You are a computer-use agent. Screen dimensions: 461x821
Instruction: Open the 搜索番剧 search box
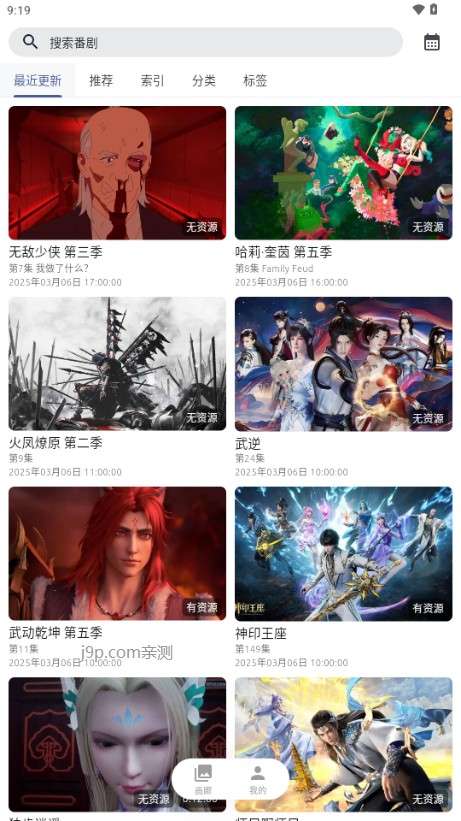click(x=205, y=42)
